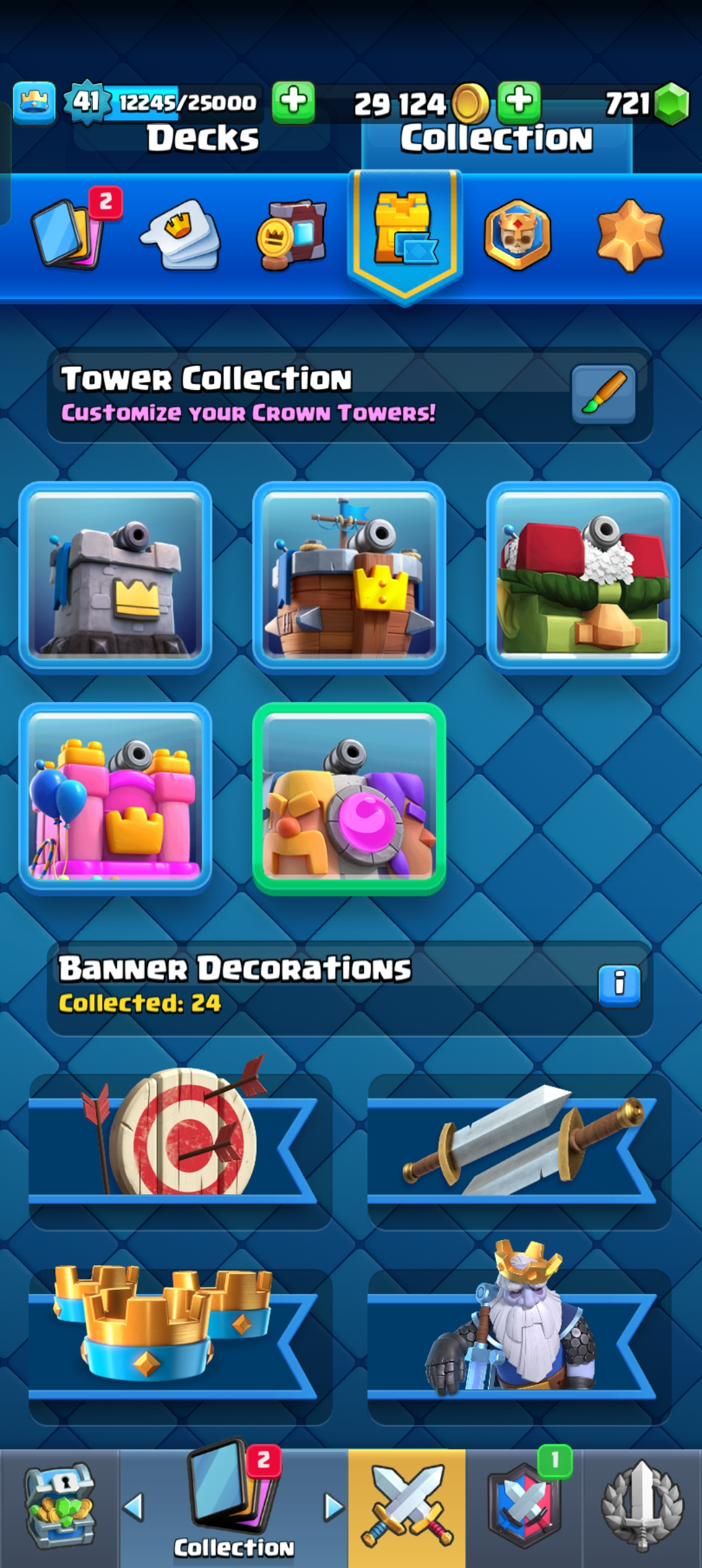Viewport: 702px width, 1568px height.
Task: Open the Shop treasure chest tab
Action: tap(60, 1508)
